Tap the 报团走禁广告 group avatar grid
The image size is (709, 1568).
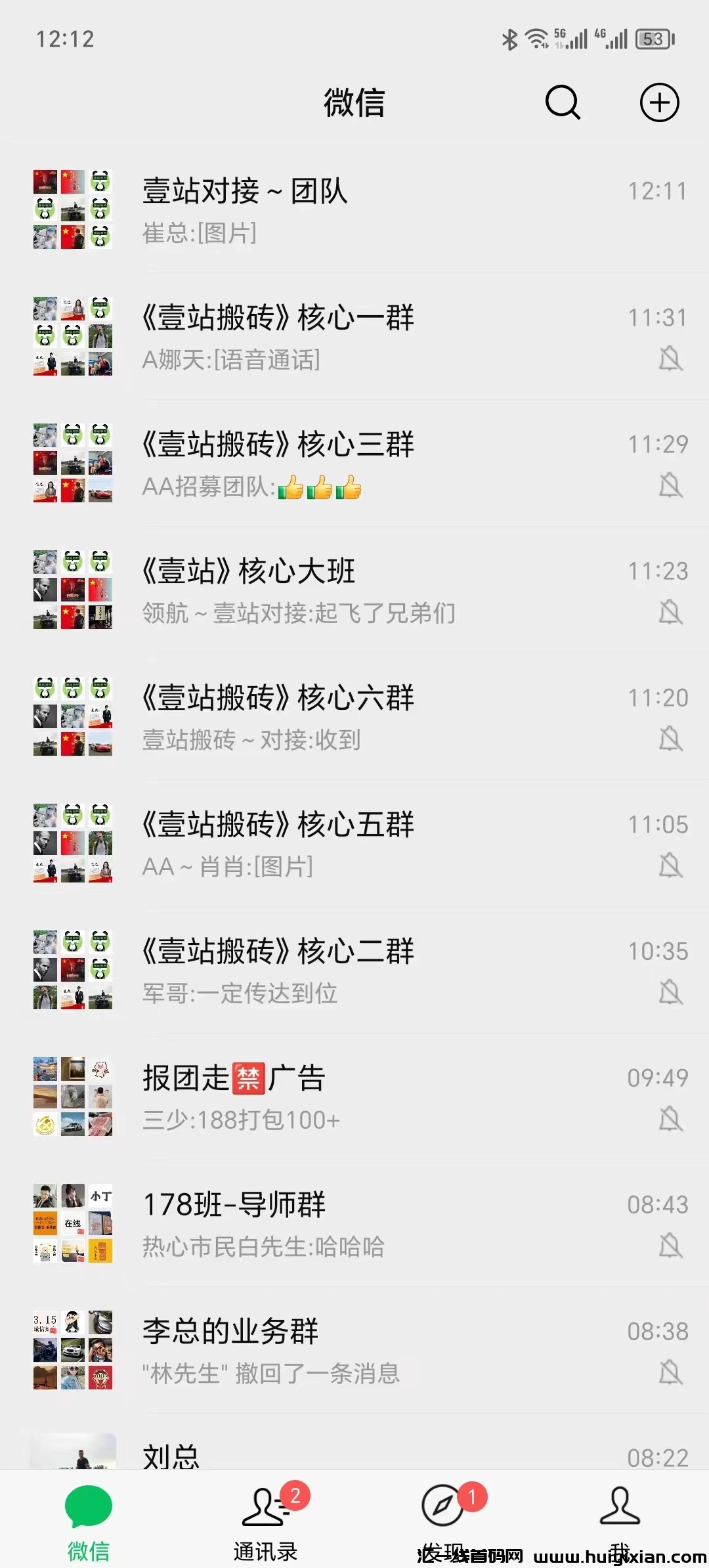coord(72,1094)
